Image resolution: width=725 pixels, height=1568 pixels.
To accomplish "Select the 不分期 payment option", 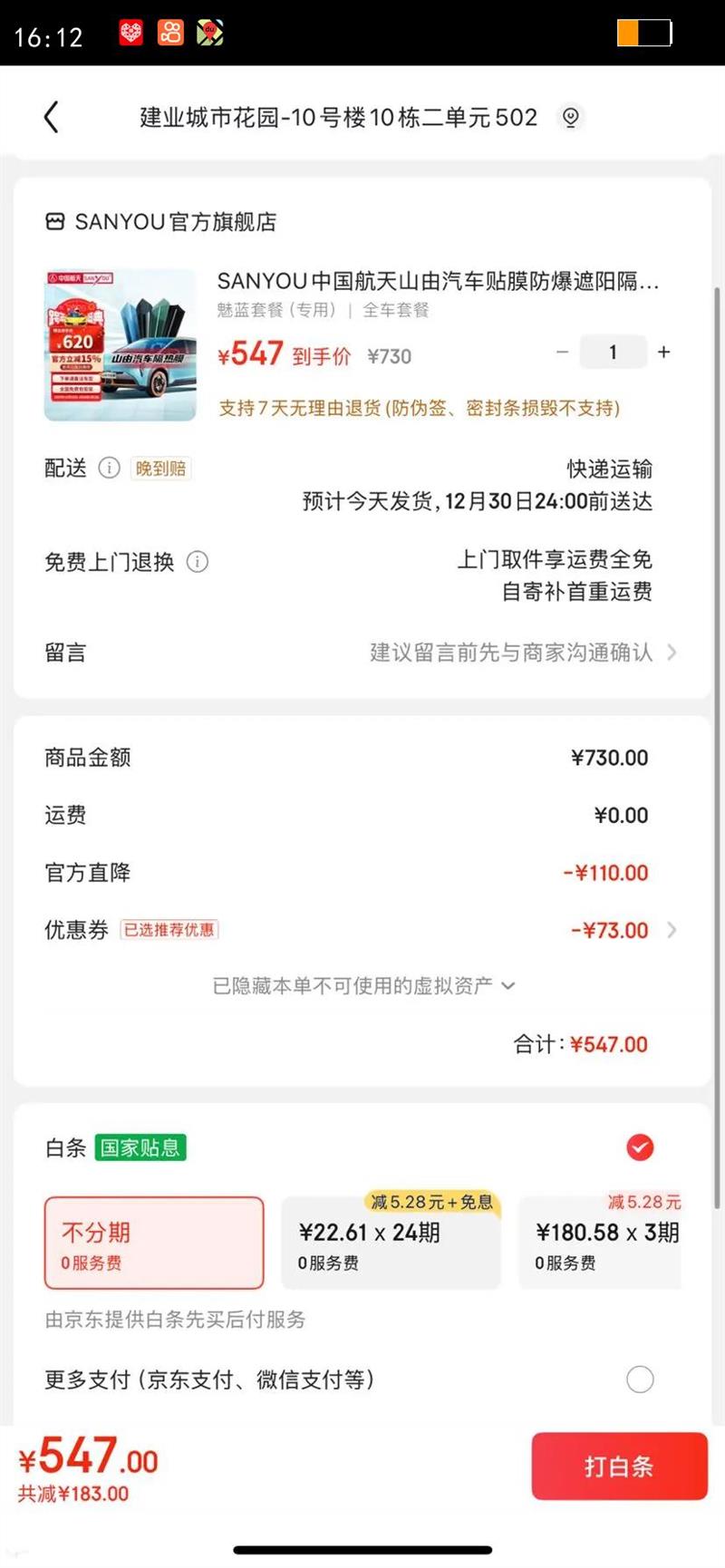I will point(154,1243).
